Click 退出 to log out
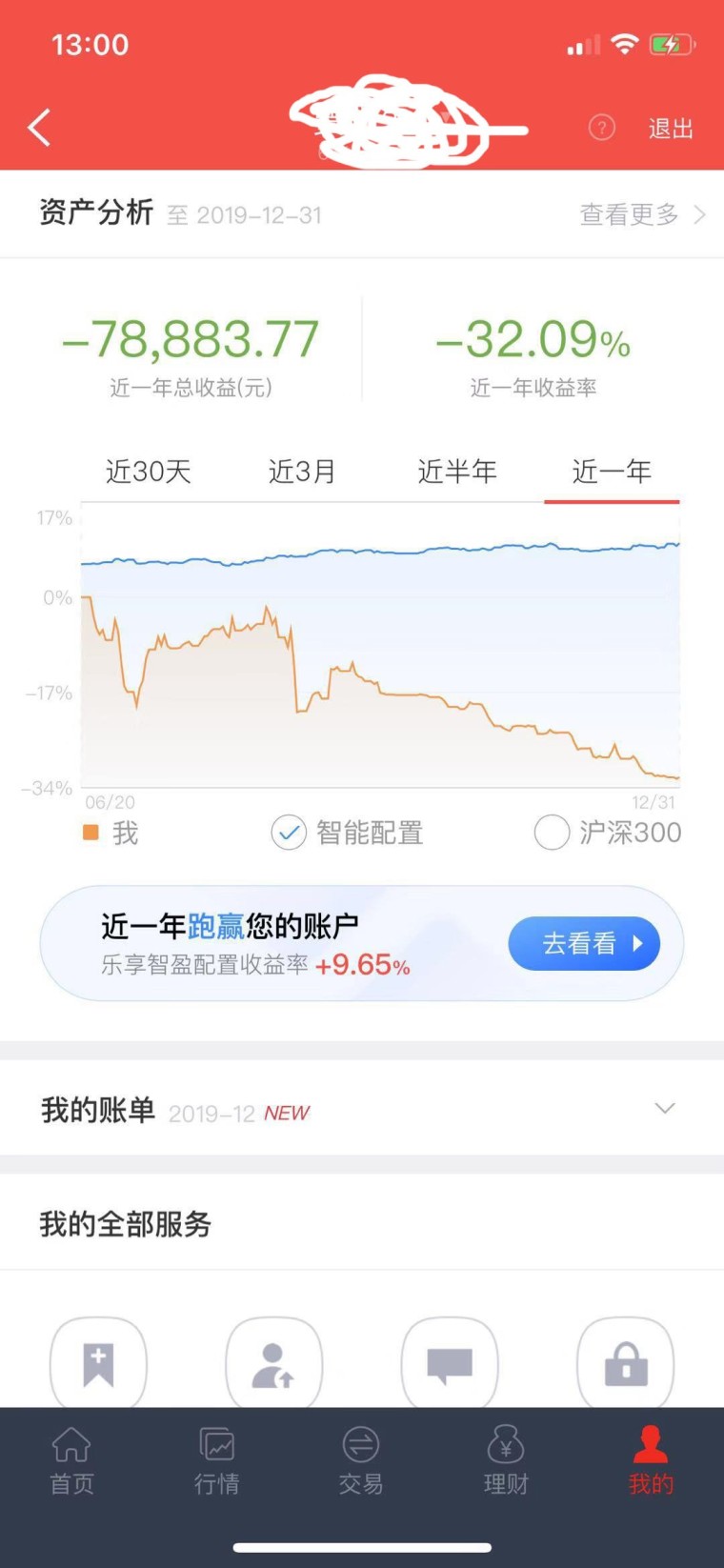The image size is (724, 1568). click(671, 127)
